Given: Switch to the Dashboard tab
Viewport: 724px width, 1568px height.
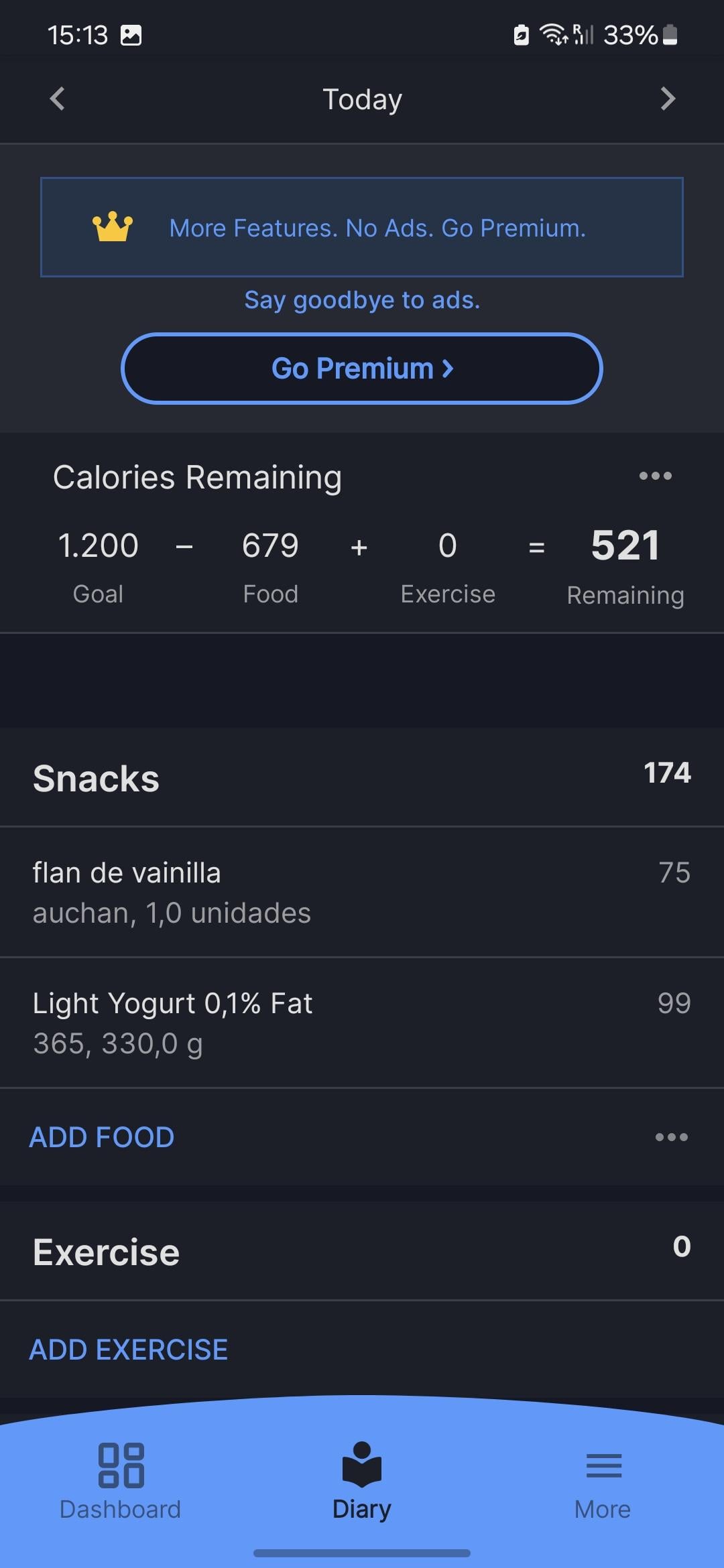Looking at the screenshot, I should (121, 1481).
